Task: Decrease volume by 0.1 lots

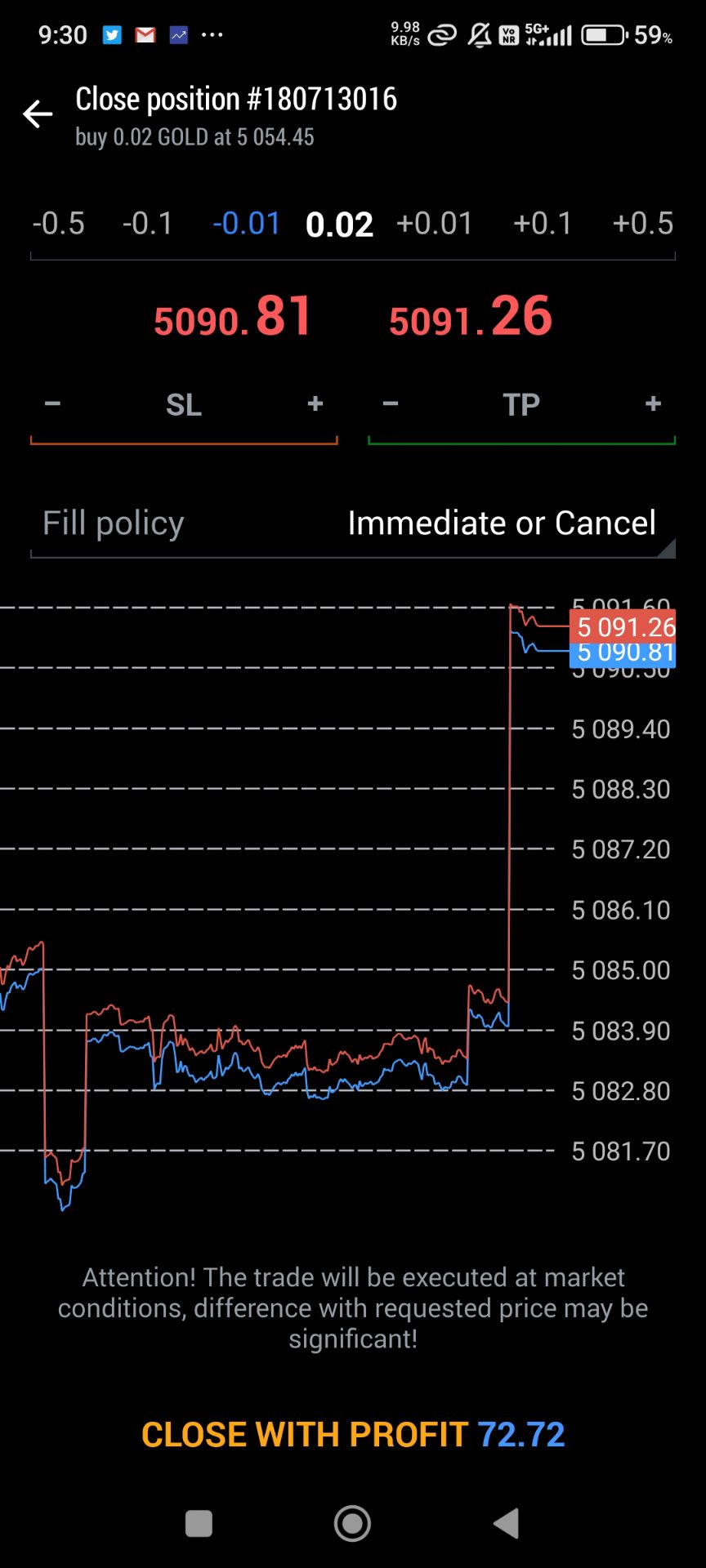Action: tap(148, 224)
